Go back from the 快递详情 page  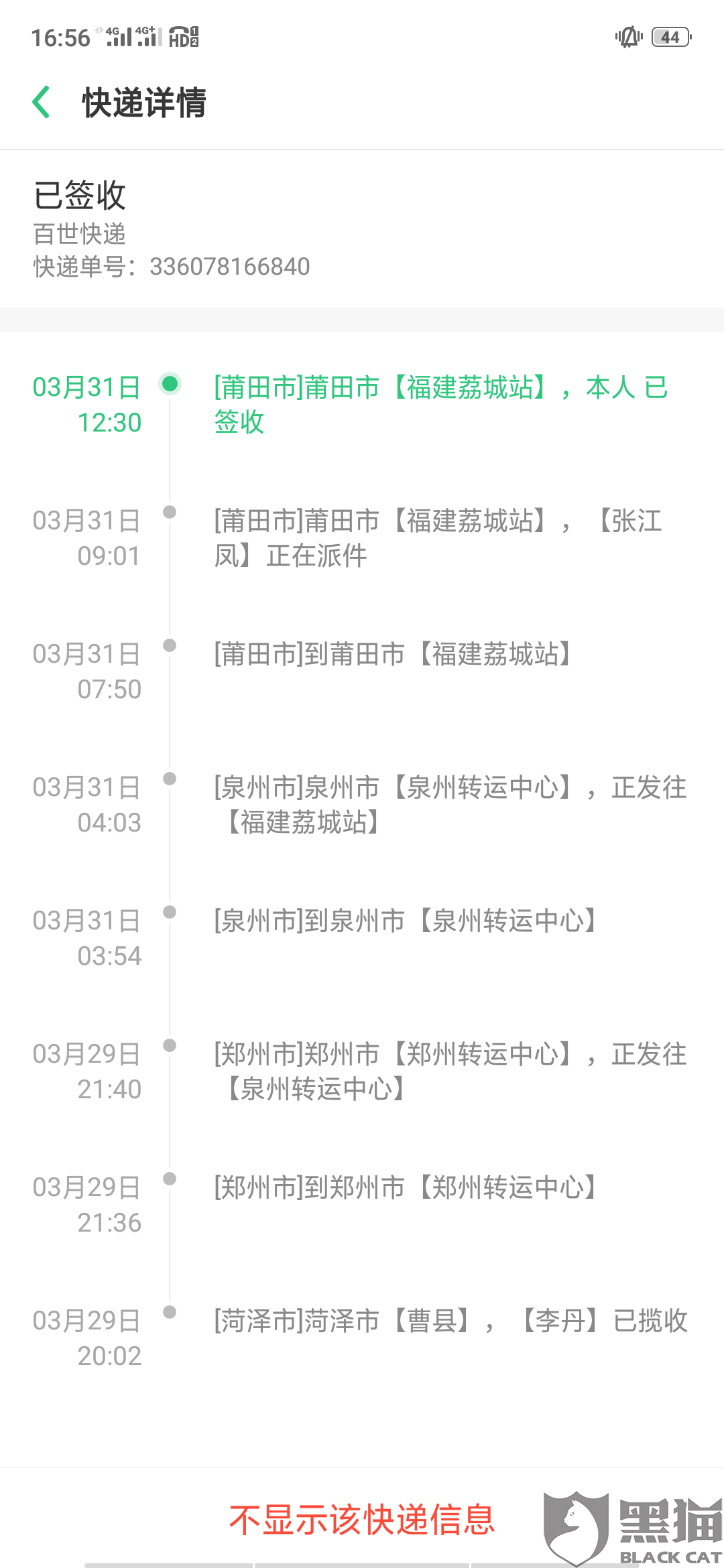42,103
